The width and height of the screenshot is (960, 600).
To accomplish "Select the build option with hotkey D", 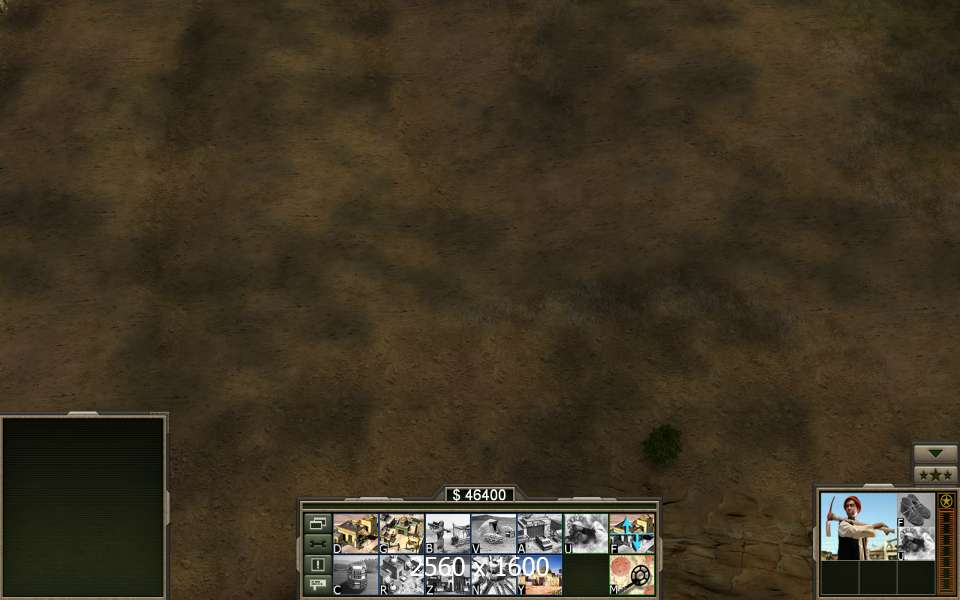I will tap(355, 533).
